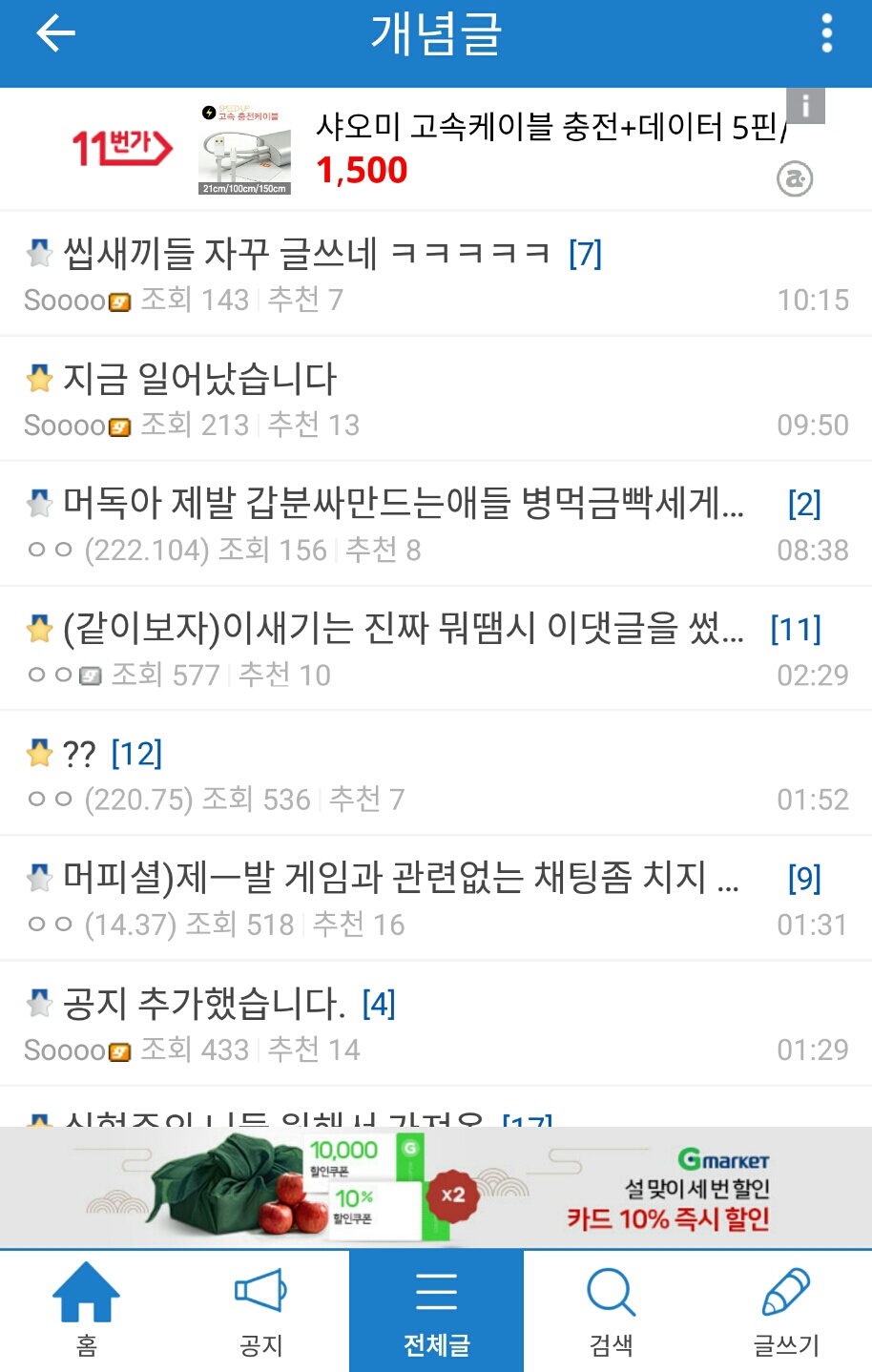Open post '씹새끼들 자꾸 글쓰네'

pos(305,255)
